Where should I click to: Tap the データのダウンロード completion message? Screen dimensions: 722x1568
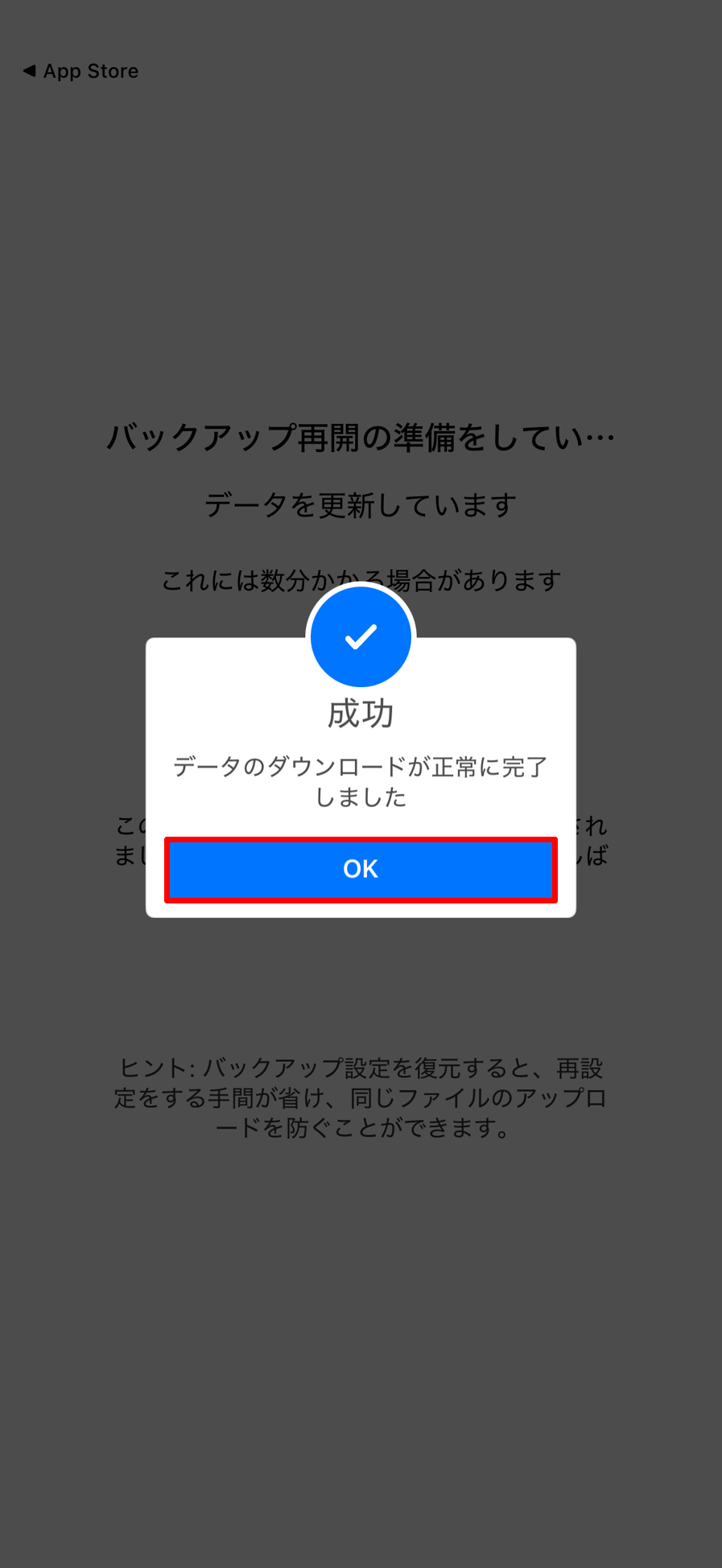tap(361, 782)
